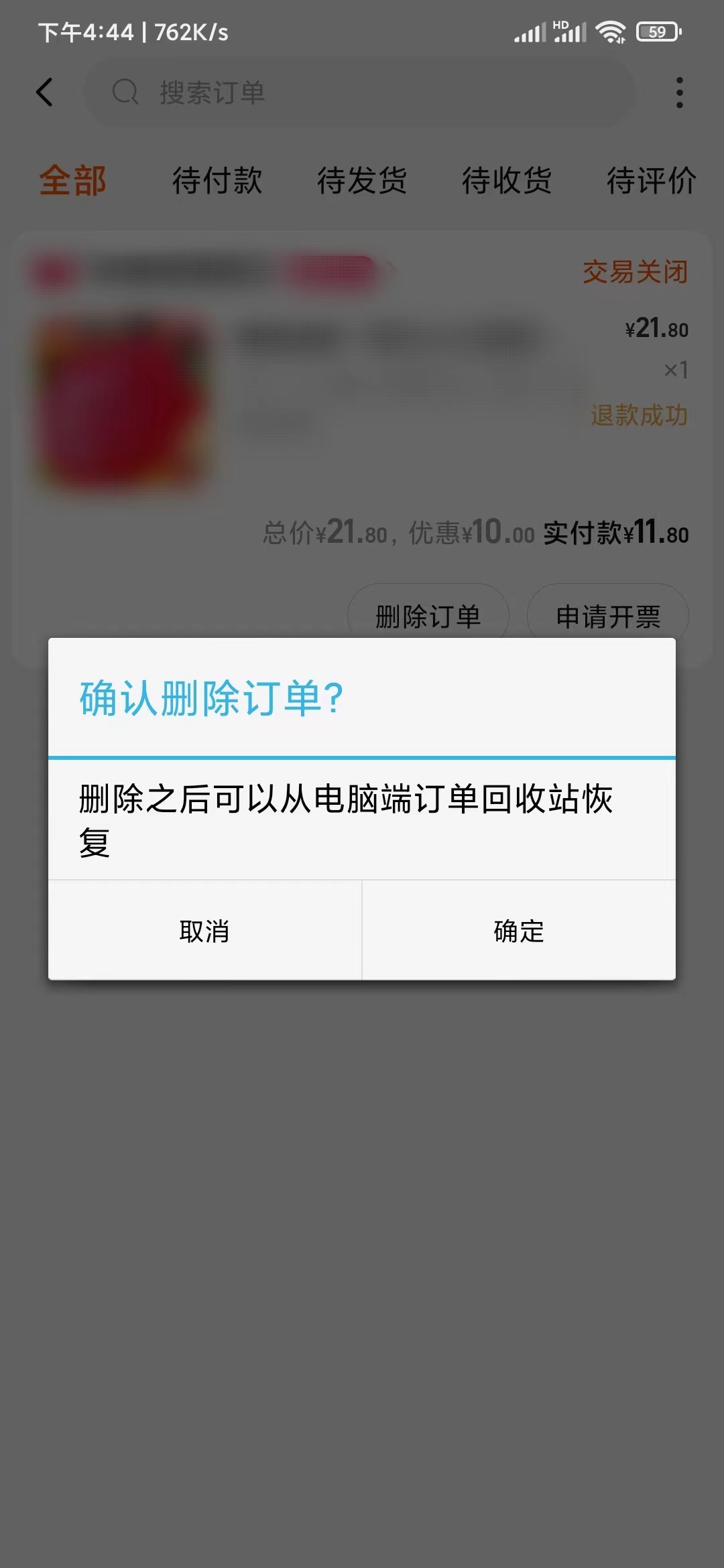Screen dimensions: 724x1568
Task: Cancel the dialog with 取消
Action: [204, 931]
